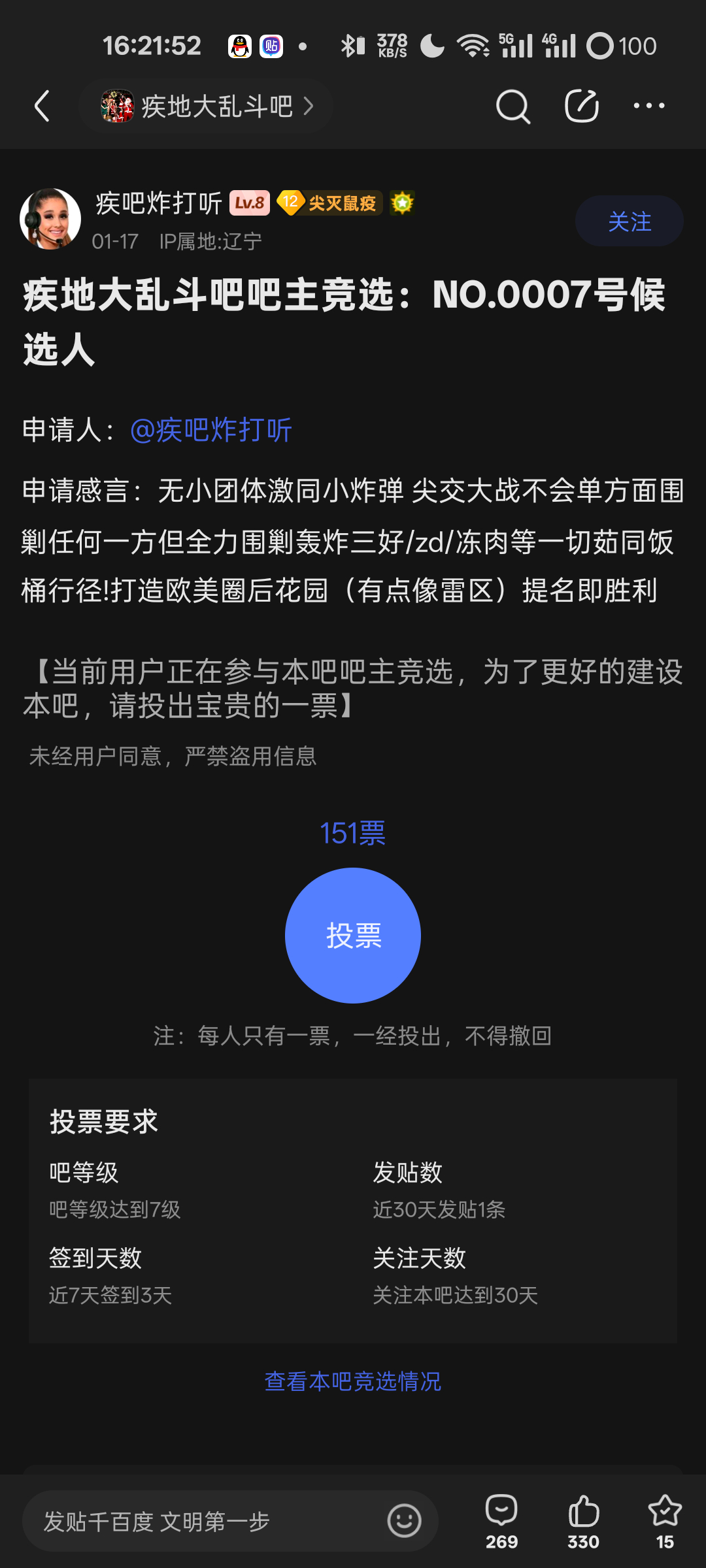Go back using the top-left arrow

click(x=42, y=106)
